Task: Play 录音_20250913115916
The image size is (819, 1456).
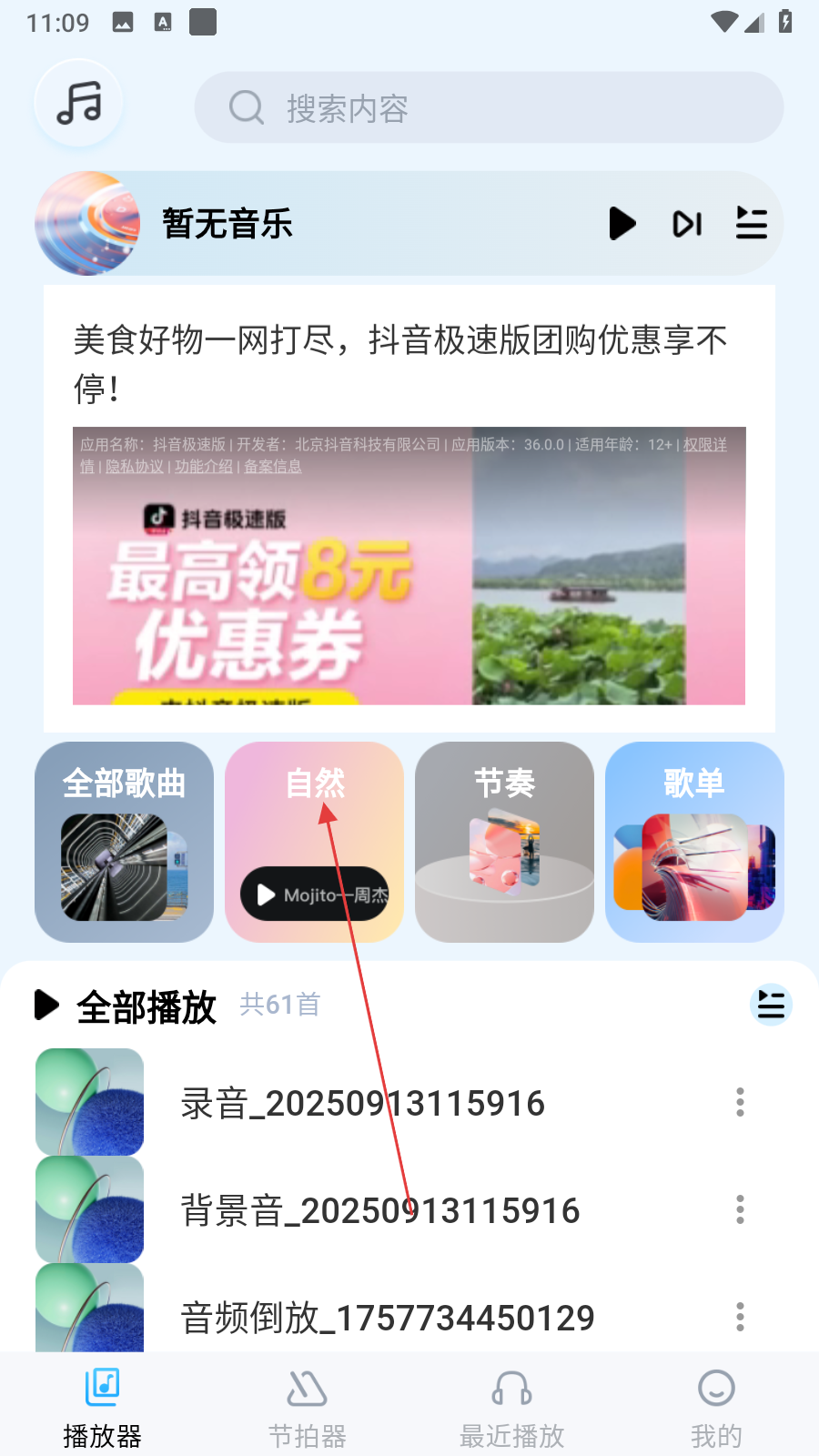Action: pos(362,1103)
